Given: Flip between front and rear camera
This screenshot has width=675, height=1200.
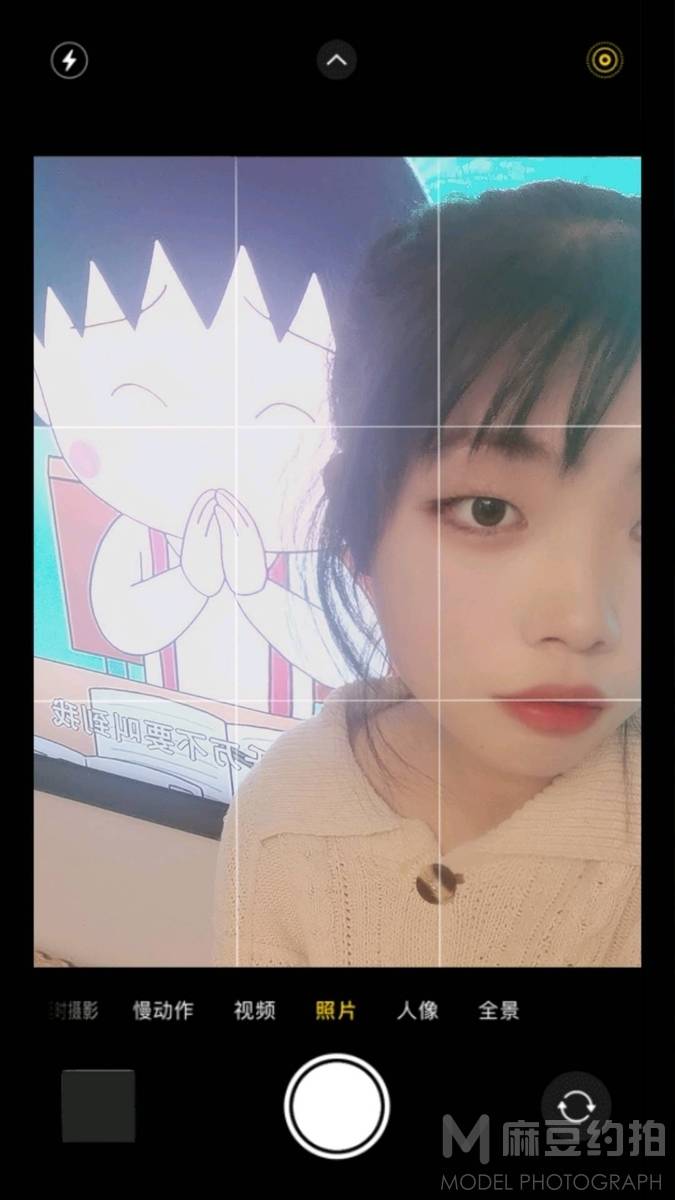Looking at the screenshot, I should tap(575, 1106).
